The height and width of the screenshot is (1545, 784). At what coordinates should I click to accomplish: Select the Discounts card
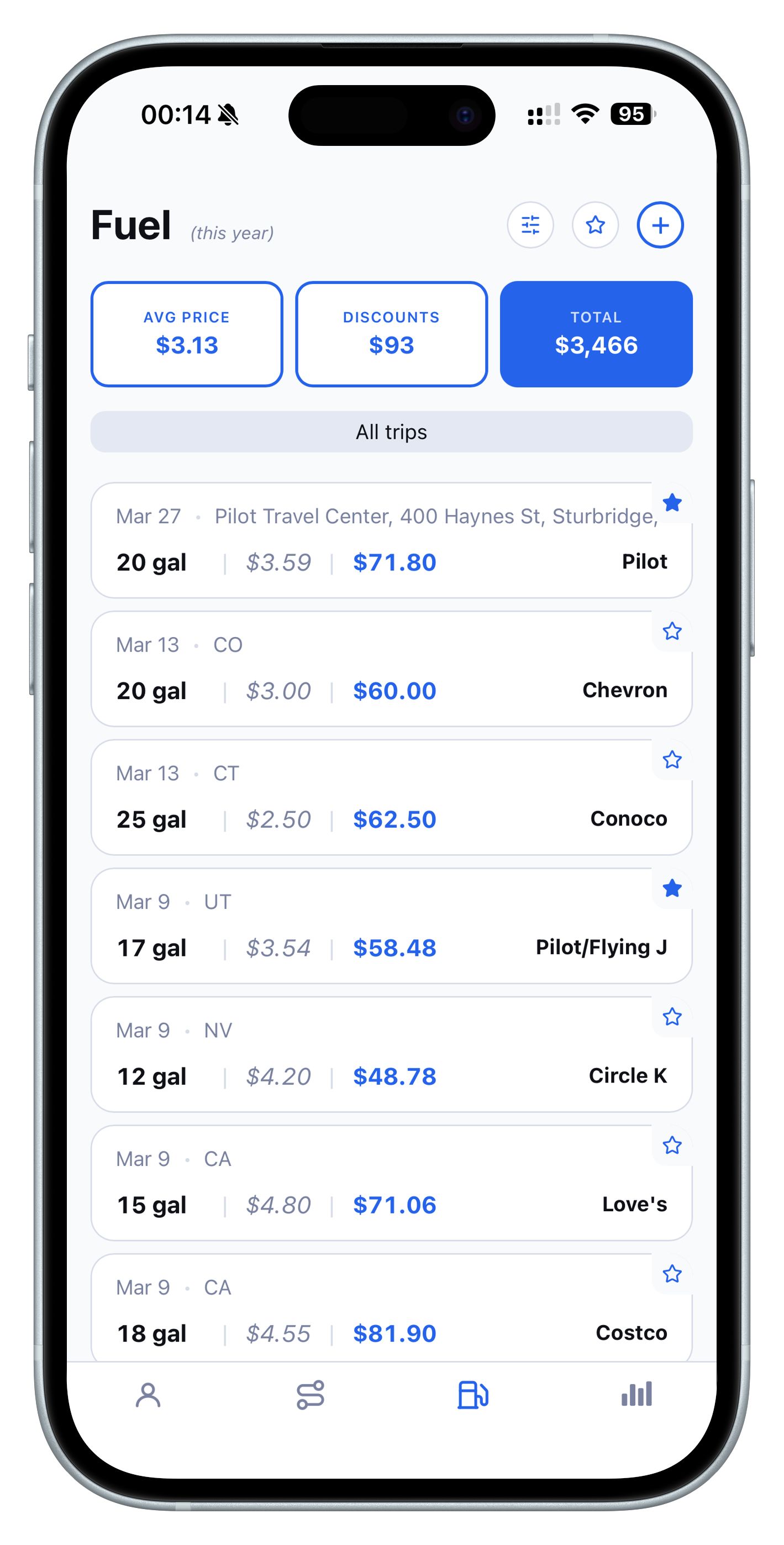[391, 334]
